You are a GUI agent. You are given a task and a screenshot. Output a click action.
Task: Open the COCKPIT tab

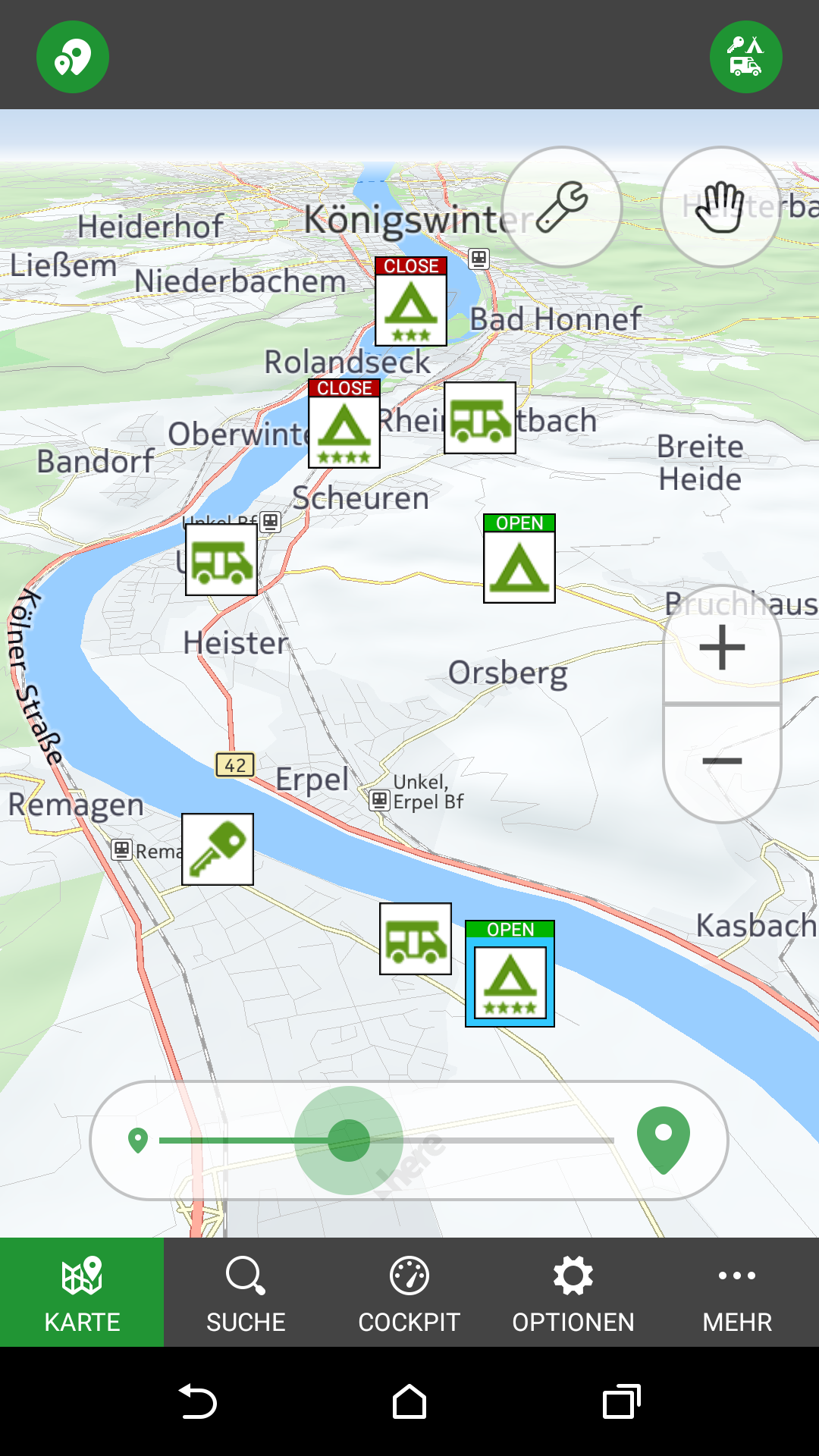point(409,1292)
